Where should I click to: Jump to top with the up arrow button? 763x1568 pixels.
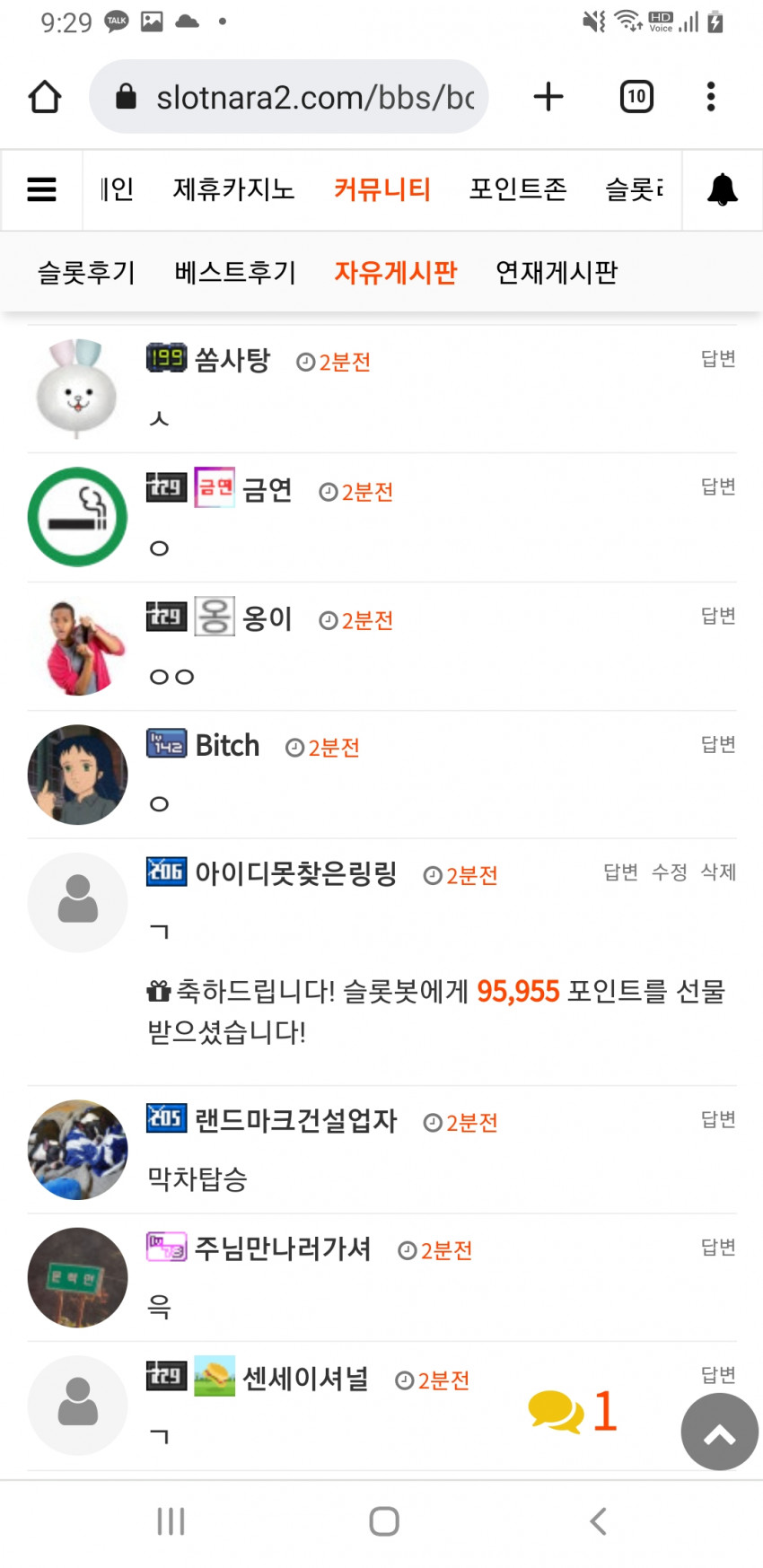pyautogui.click(x=719, y=1432)
